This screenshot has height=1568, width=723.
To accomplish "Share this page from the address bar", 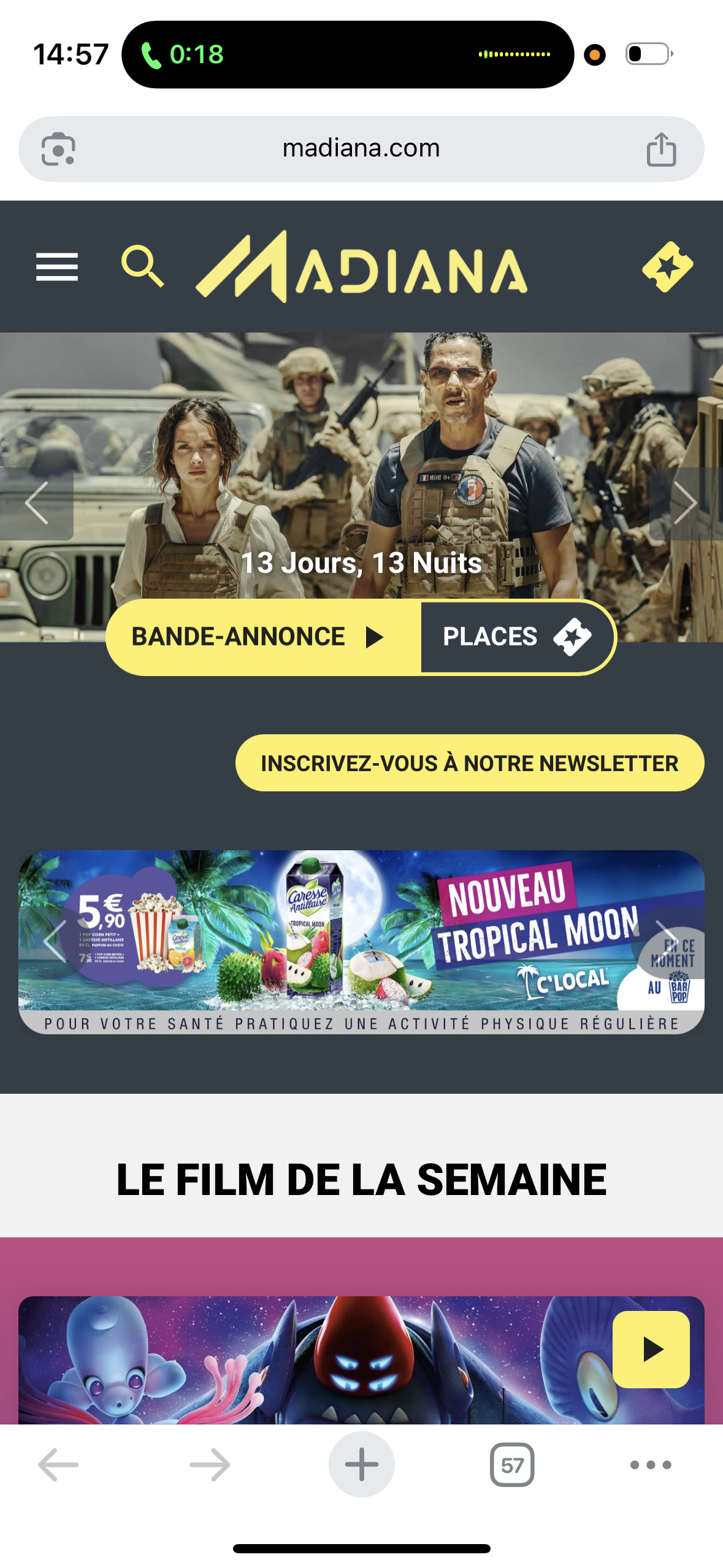I will [x=661, y=149].
